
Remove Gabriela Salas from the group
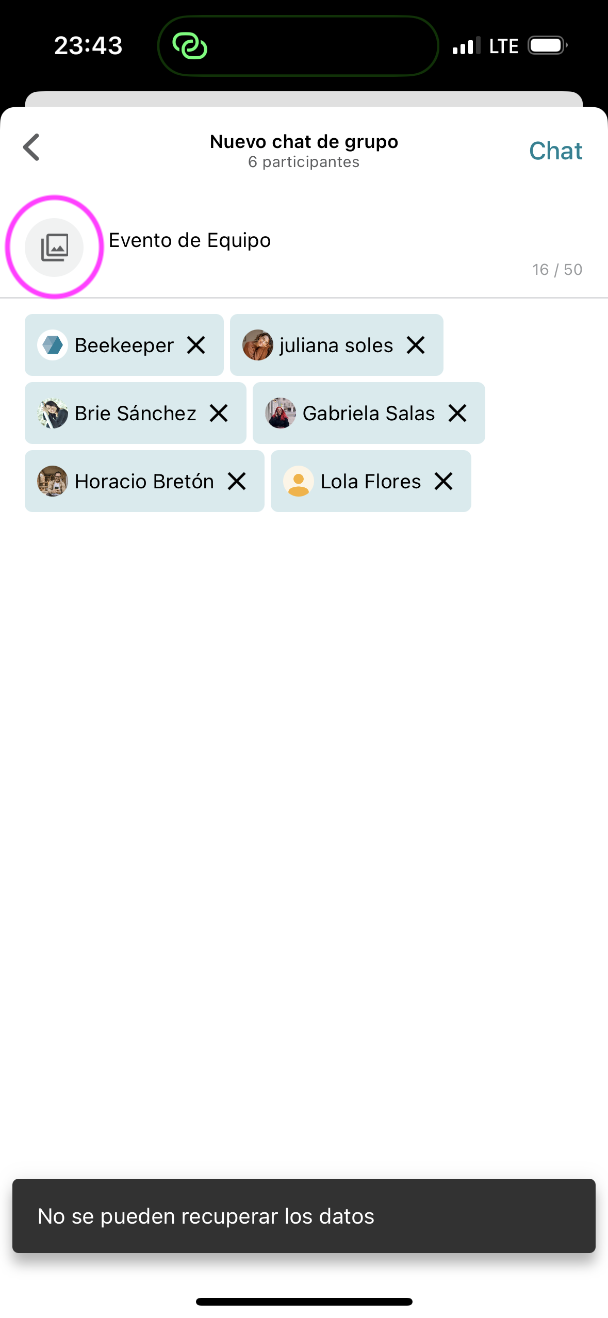[457, 413]
